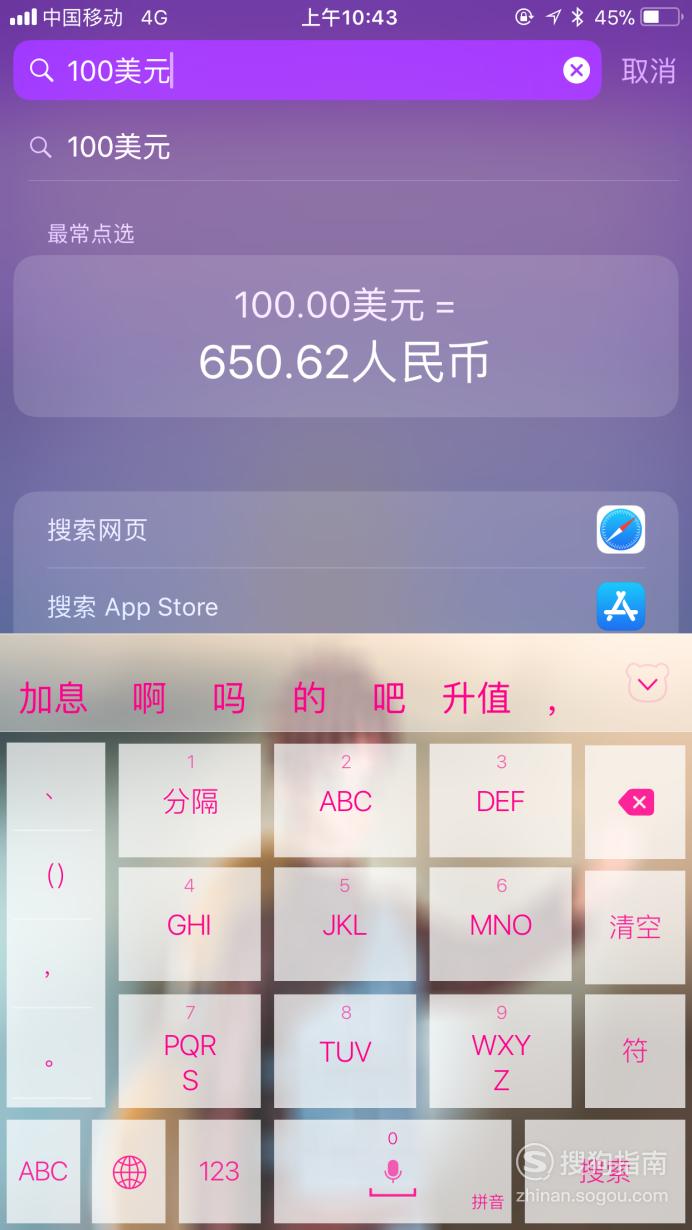
Task: Open 搜索 App Store
Action: point(345,607)
